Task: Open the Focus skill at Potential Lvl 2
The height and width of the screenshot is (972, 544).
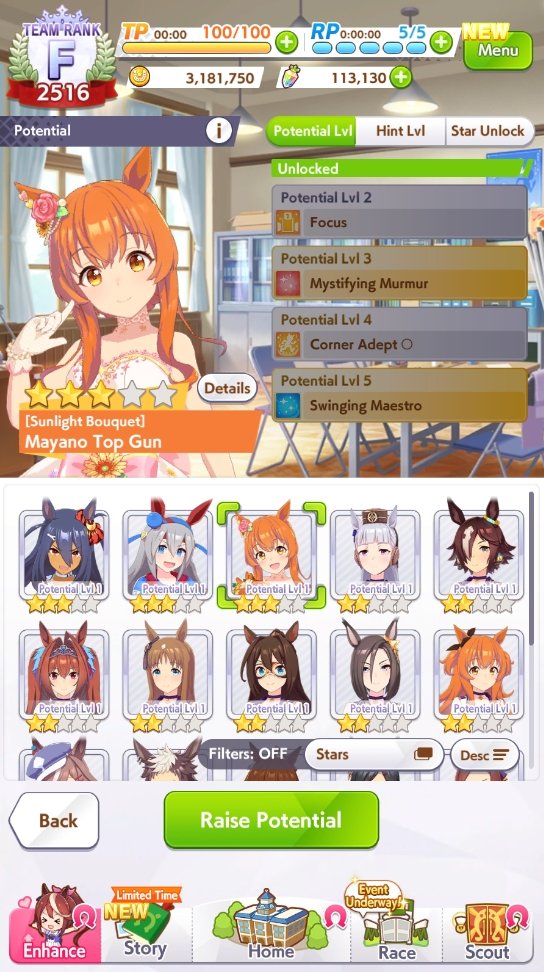Action: (400, 211)
